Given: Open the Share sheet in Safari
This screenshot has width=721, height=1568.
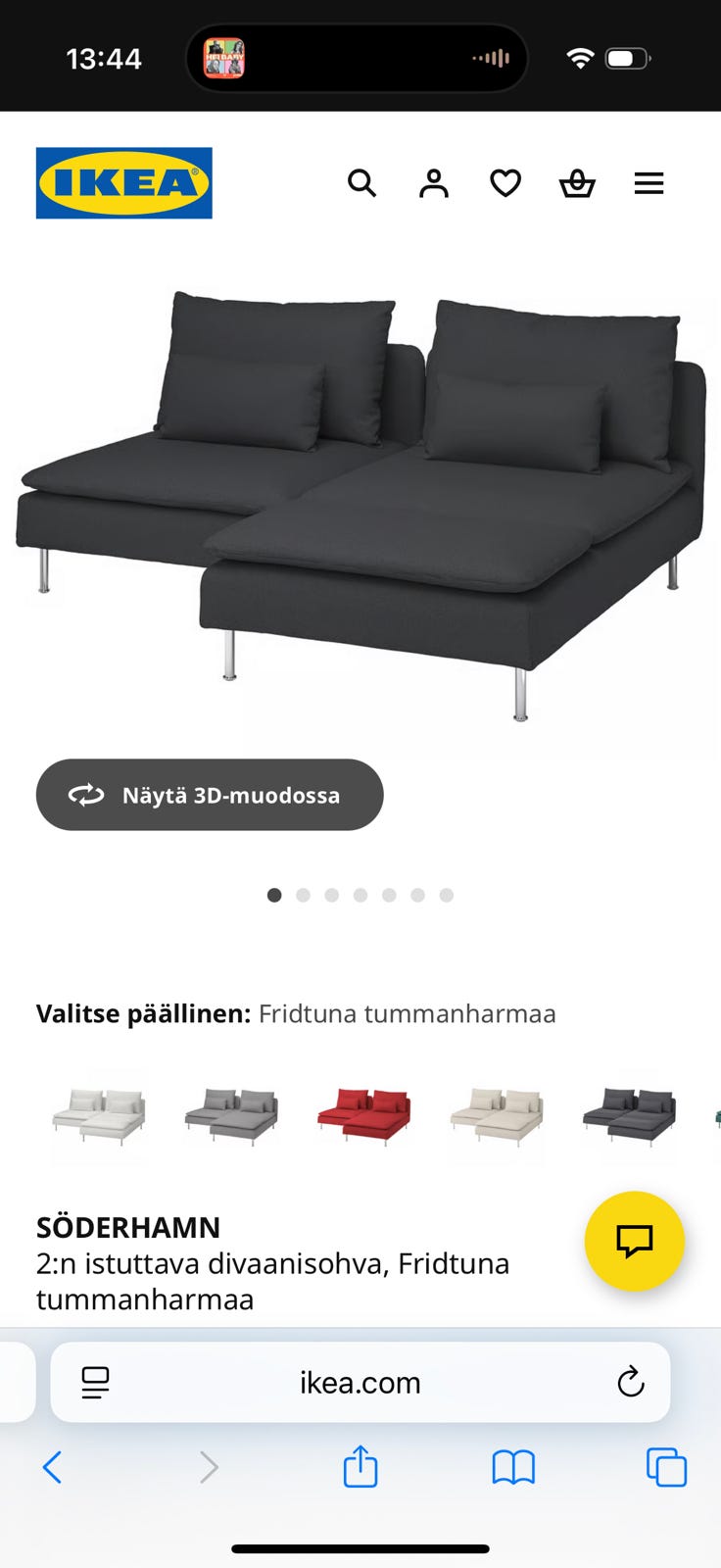Looking at the screenshot, I should pyautogui.click(x=360, y=1468).
